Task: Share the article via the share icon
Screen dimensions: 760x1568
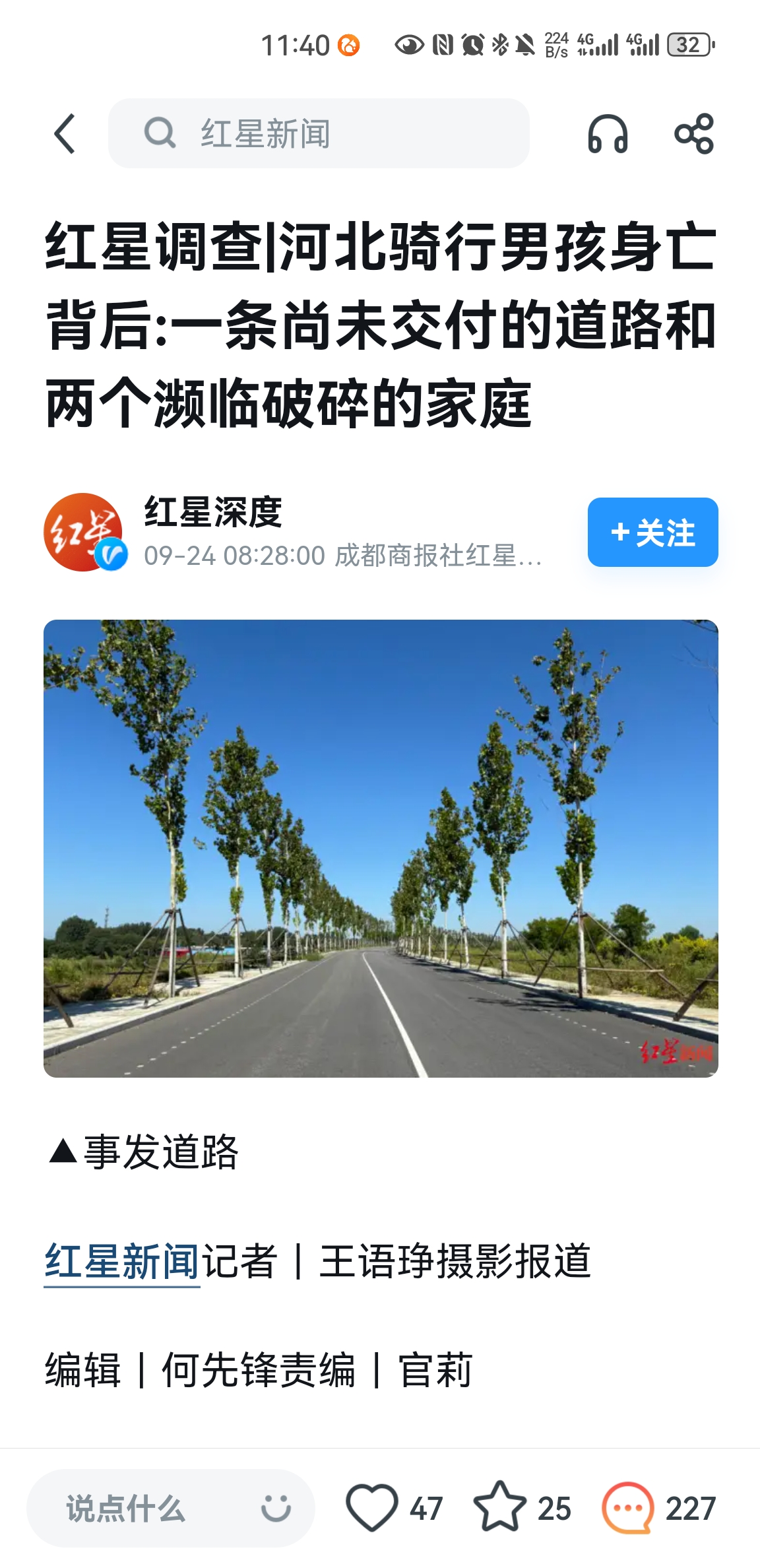Action: (x=695, y=133)
